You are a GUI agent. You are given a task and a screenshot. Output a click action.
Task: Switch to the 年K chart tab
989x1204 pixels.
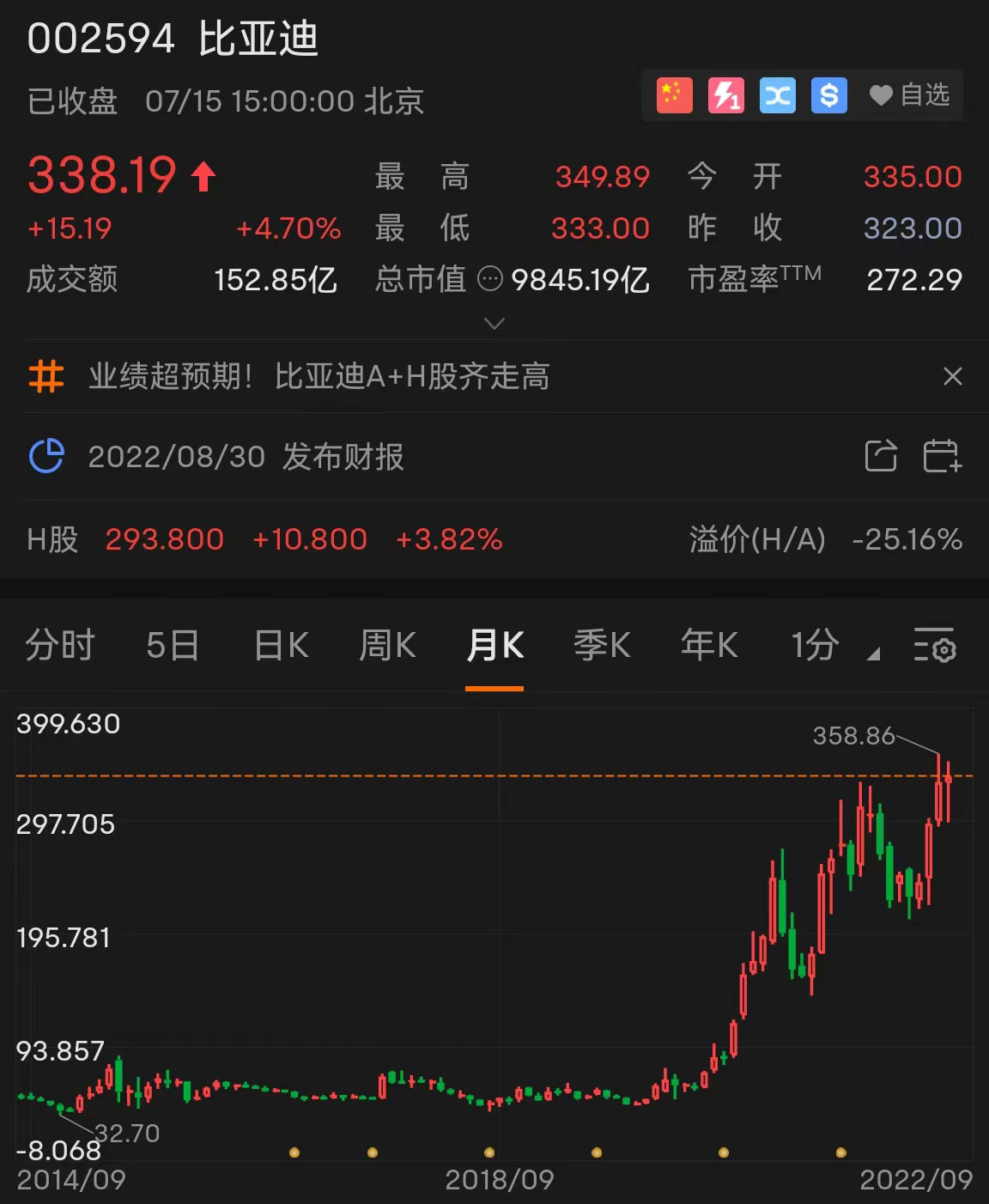click(x=709, y=645)
